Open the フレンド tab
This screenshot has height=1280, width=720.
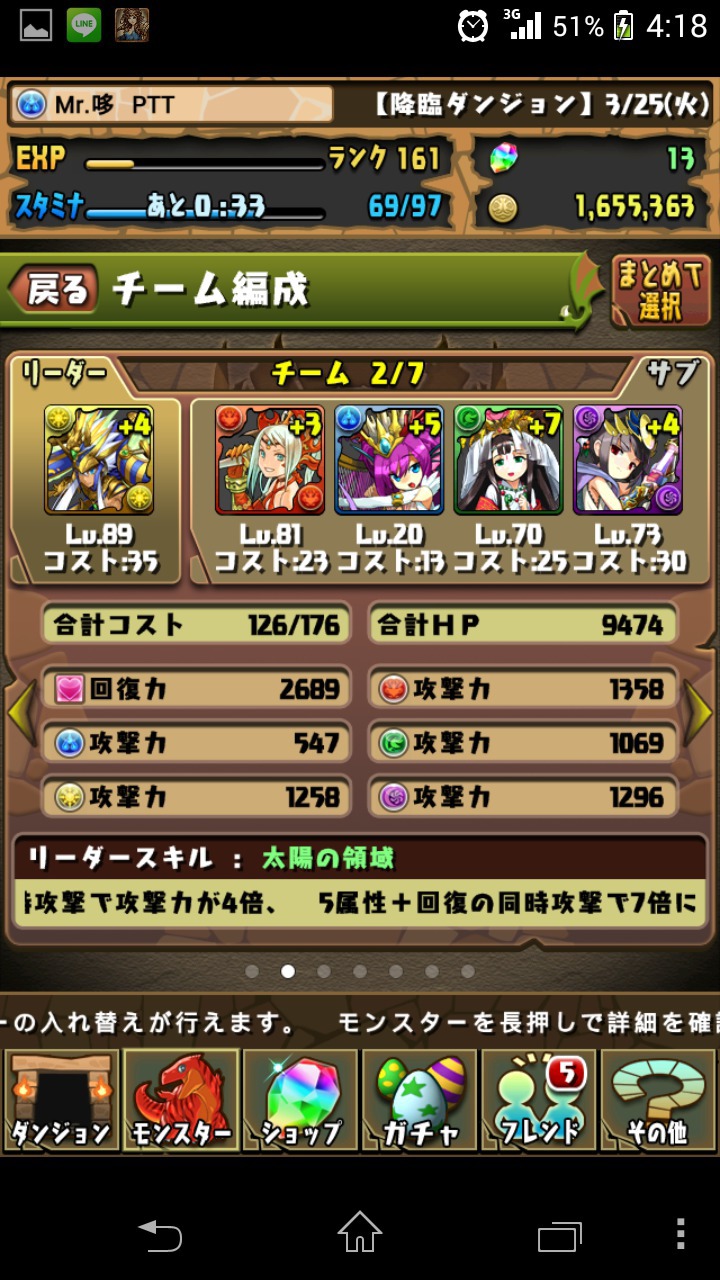[x=538, y=1101]
